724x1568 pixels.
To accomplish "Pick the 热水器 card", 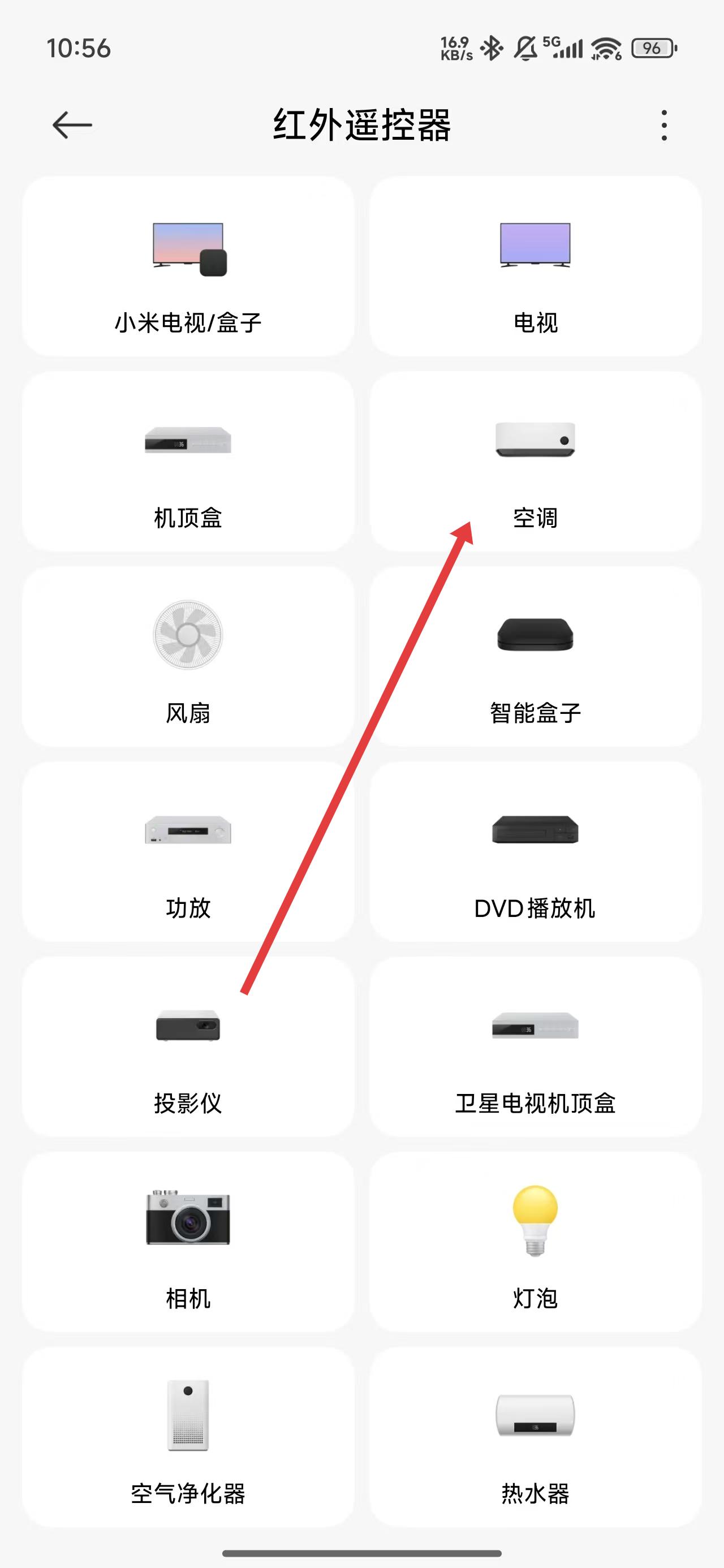I will click(x=535, y=1437).
